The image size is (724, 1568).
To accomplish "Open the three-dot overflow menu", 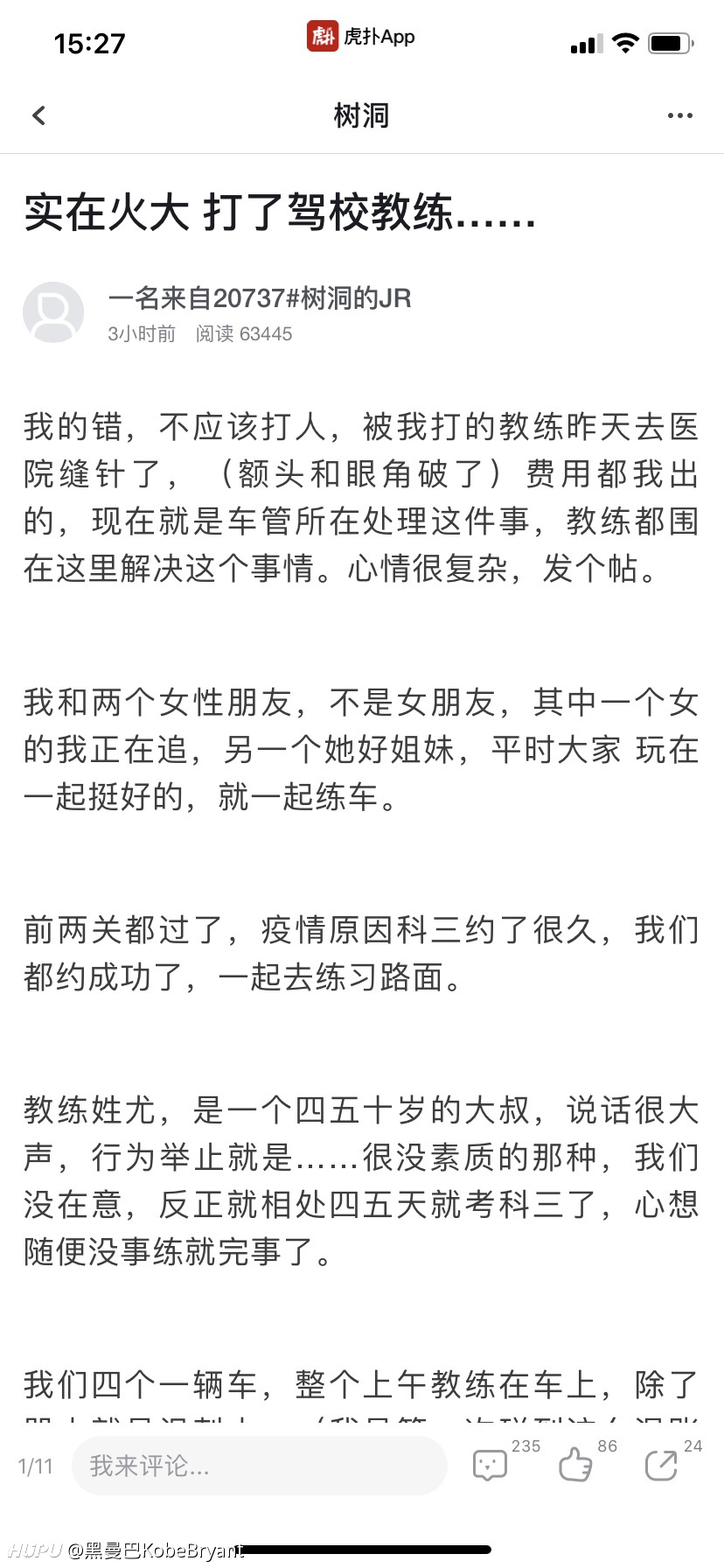I will click(x=679, y=115).
